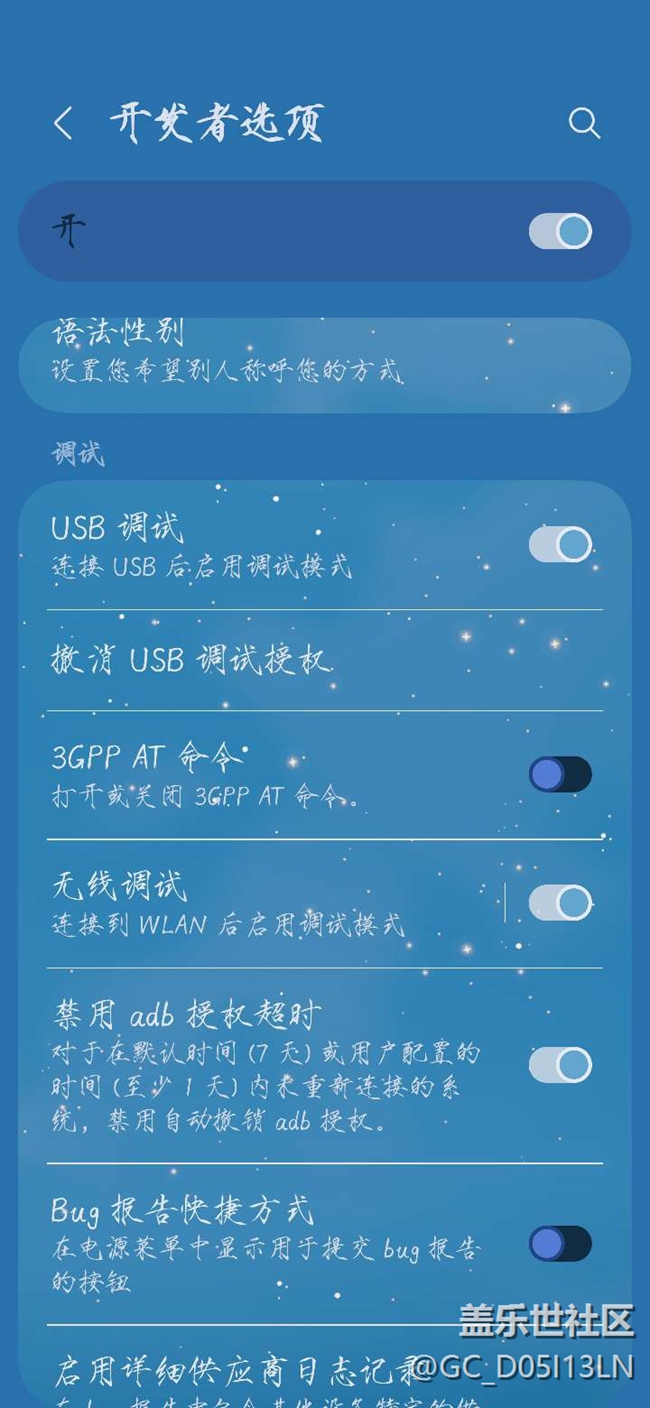
Task: Enable Bug 报告快捷方式 switch
Action: pos(560,1244)
